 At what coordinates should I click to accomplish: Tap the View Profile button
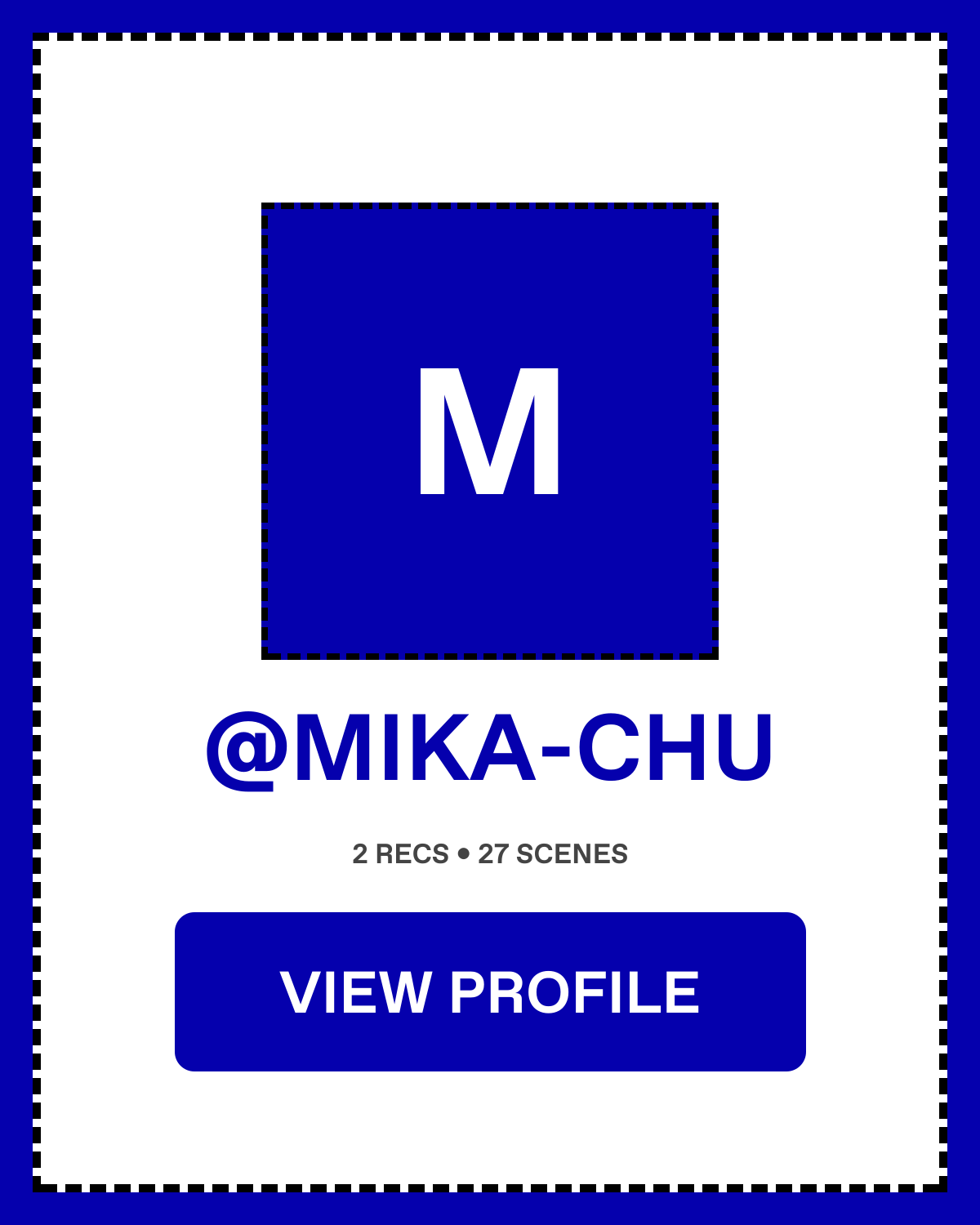click(490, 991)
